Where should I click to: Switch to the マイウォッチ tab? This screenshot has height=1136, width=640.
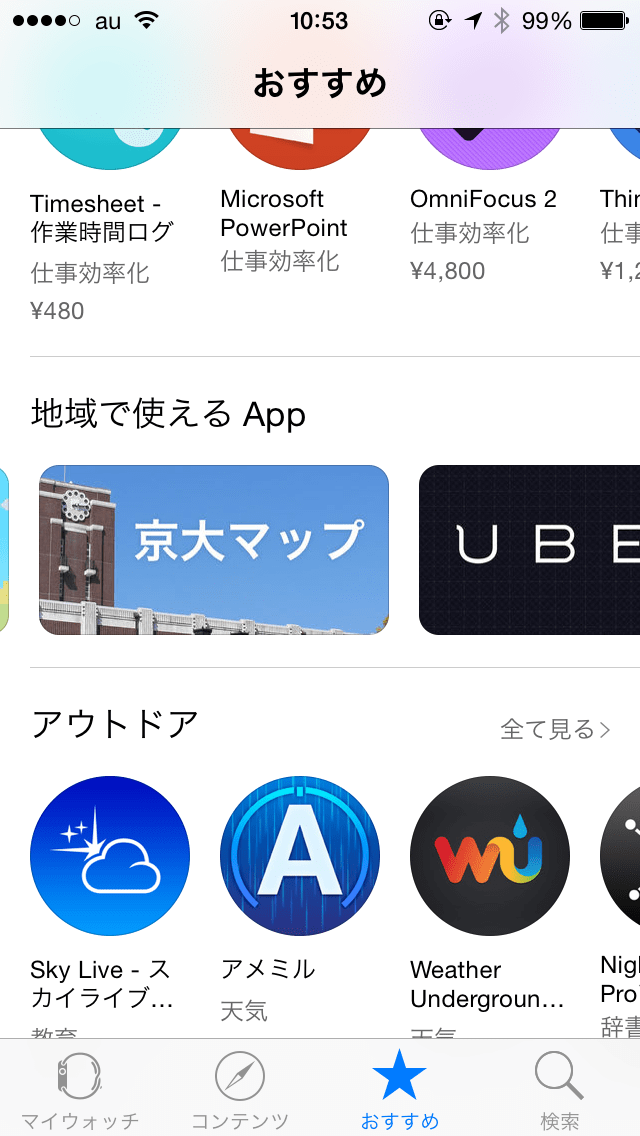pos(80,1090)
